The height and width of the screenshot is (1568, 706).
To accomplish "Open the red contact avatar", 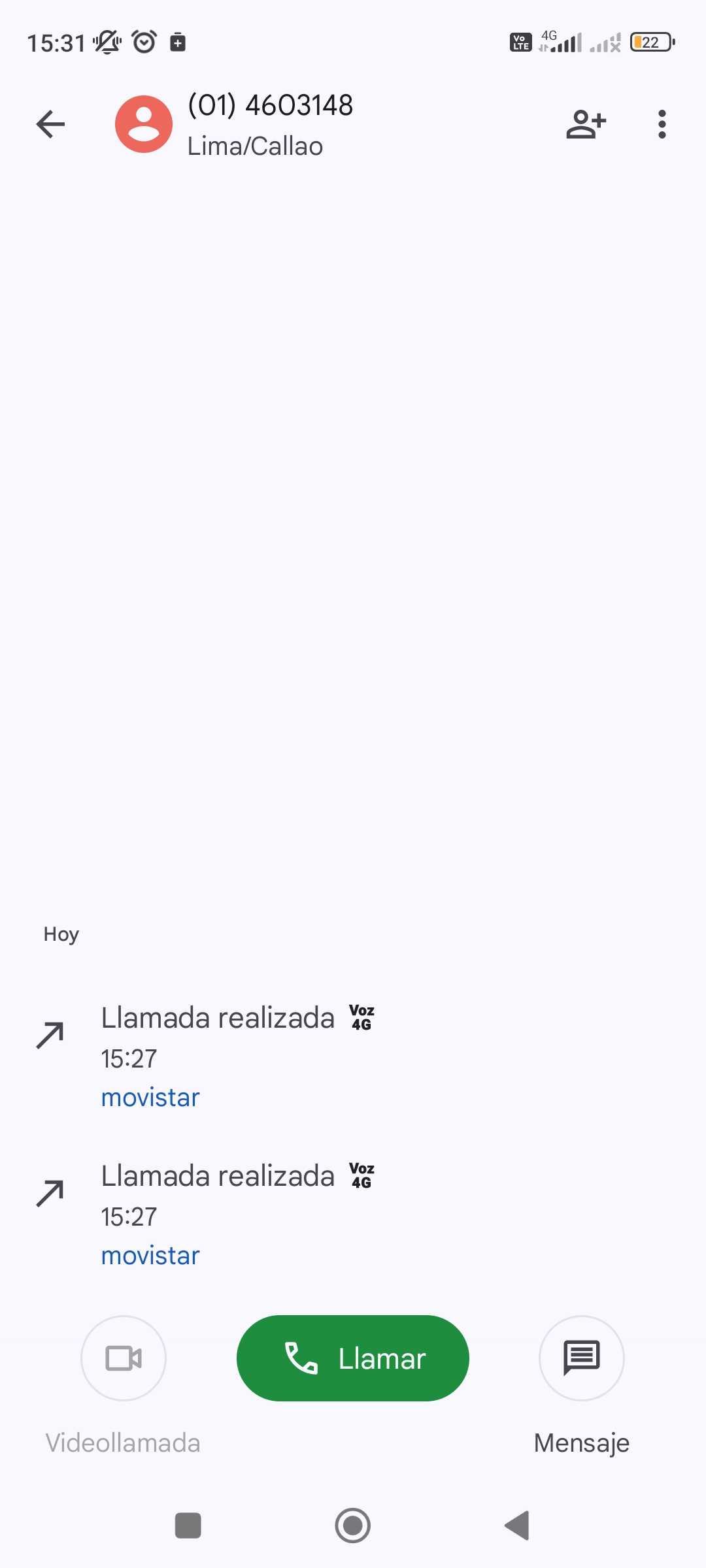I will tap(144, 124).
